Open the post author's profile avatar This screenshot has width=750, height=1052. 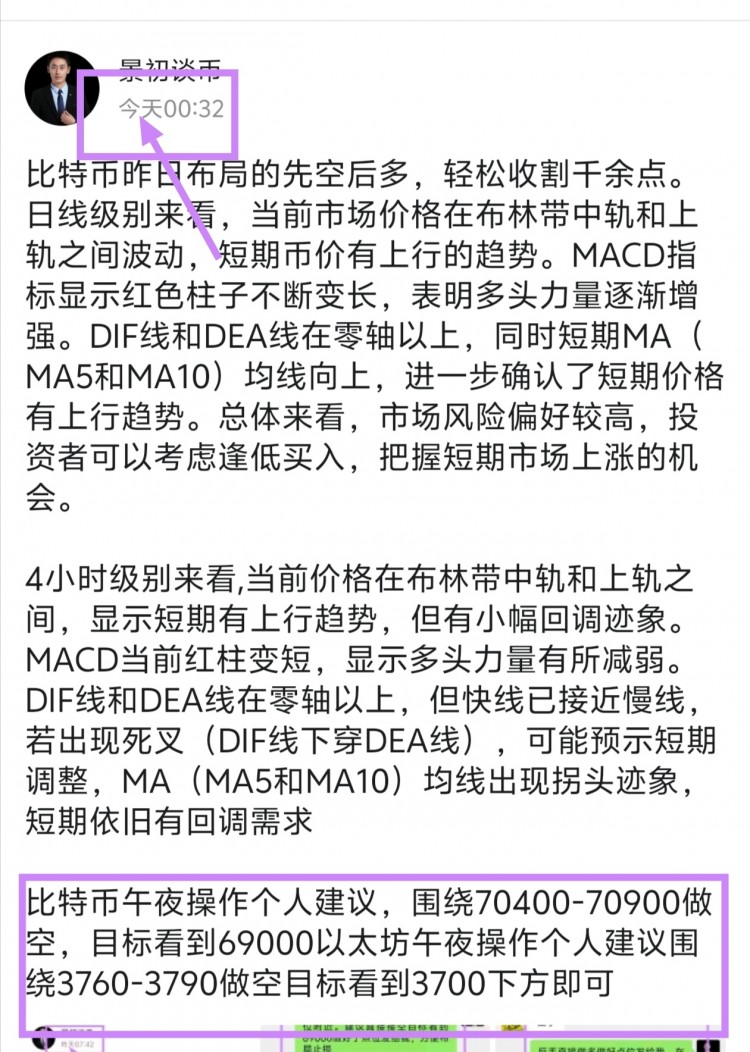[x=61, y=89]
